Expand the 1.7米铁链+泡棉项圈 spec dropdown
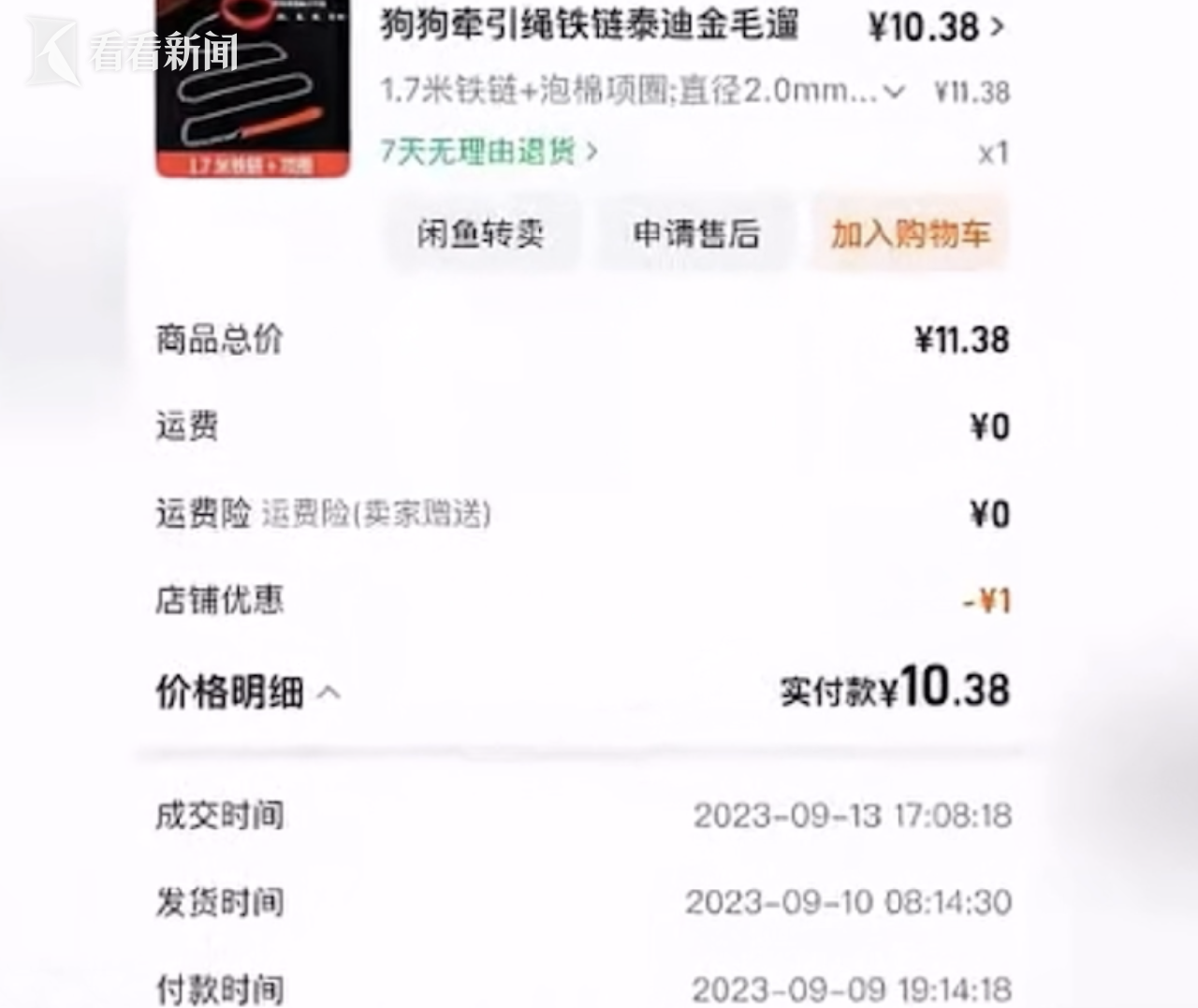Screen dimensions: 1198x1008 pyautogui.click(x=894, y=92)
